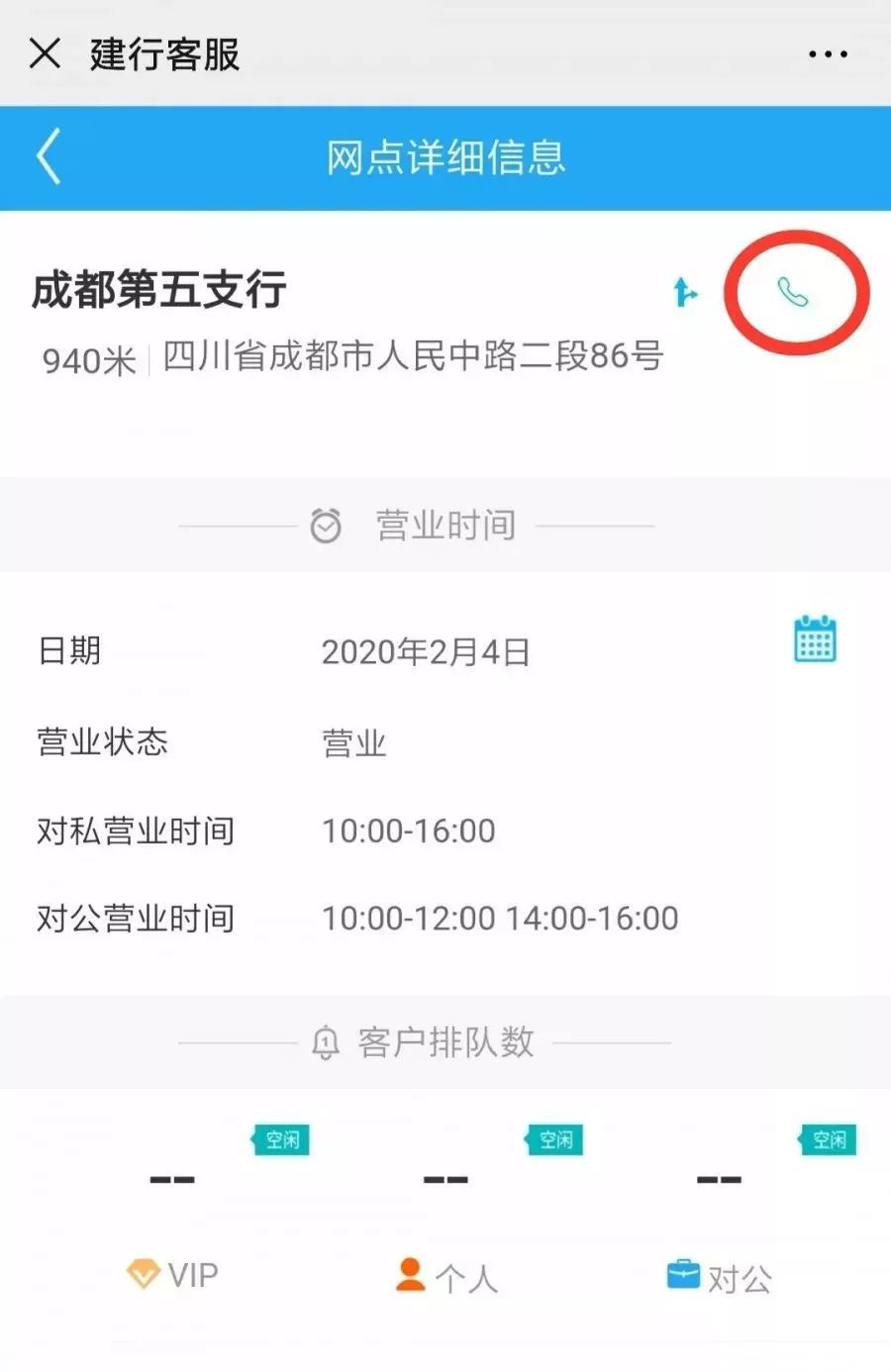Select the VIP diamond icon
This screenshot has width=891, height=1372.
pos(144,1272)
